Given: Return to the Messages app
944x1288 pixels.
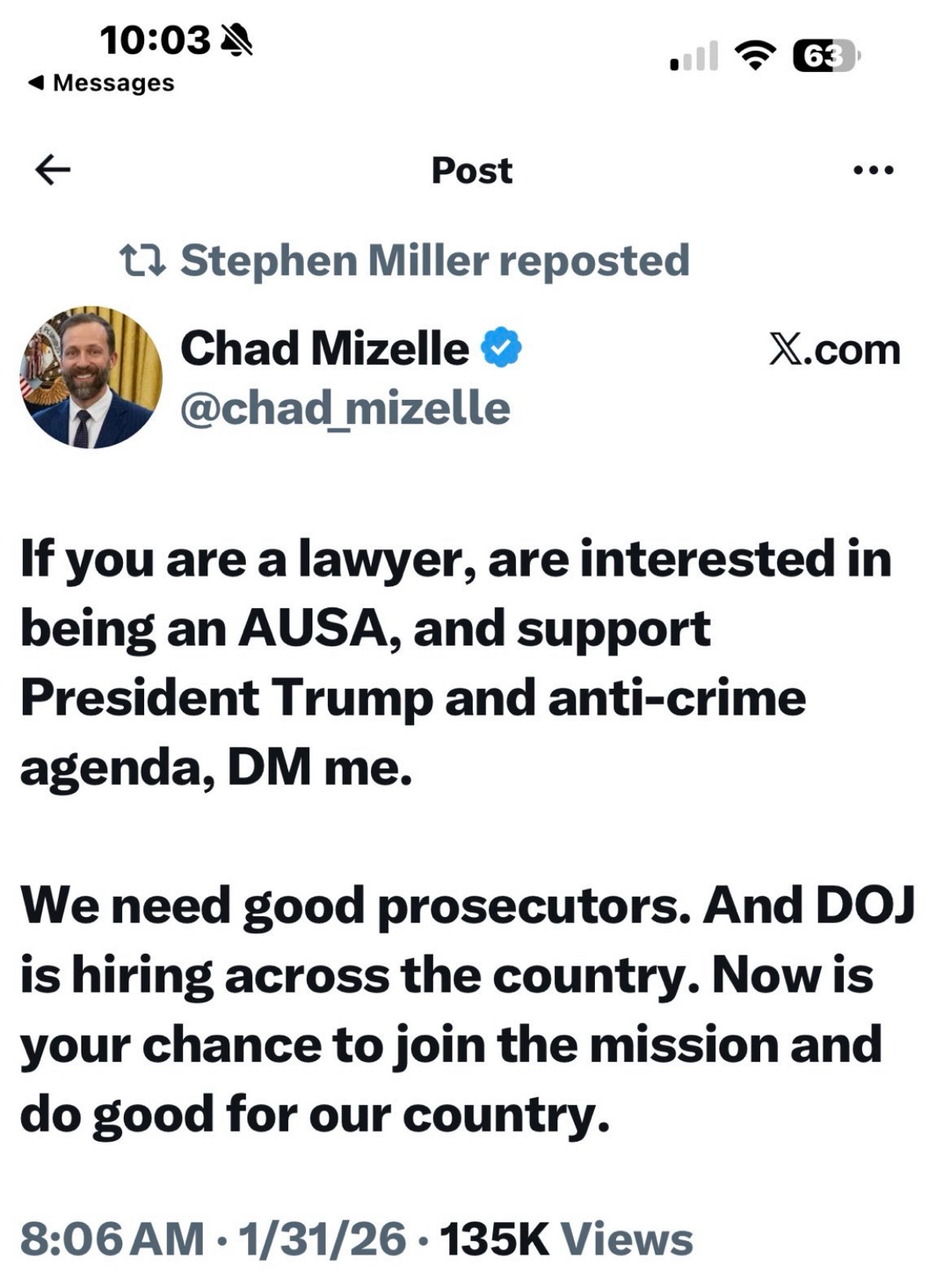Looking at the screenshot, I should click(102, 83).
